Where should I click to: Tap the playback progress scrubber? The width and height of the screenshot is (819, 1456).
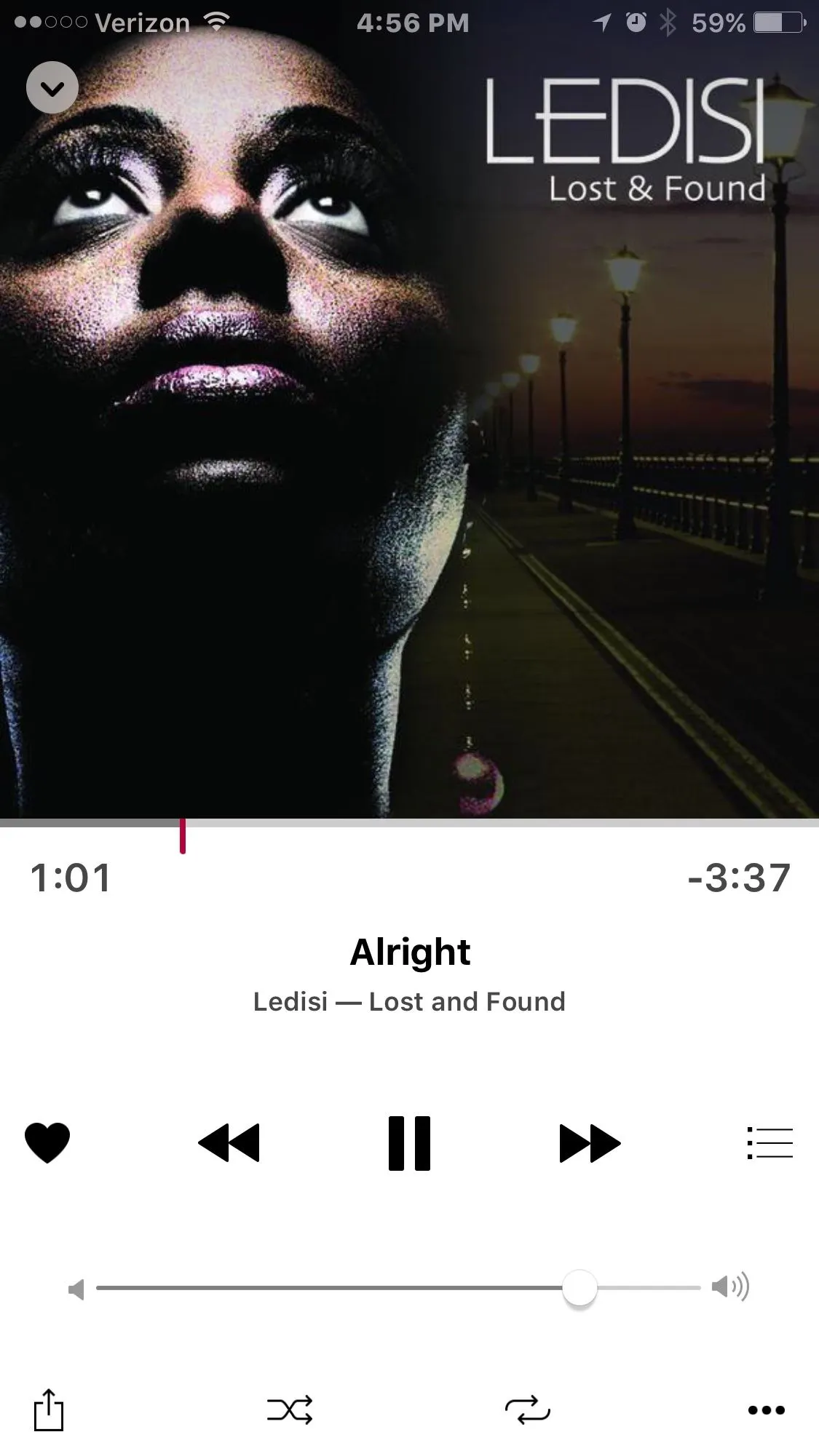tap(183, 835)
